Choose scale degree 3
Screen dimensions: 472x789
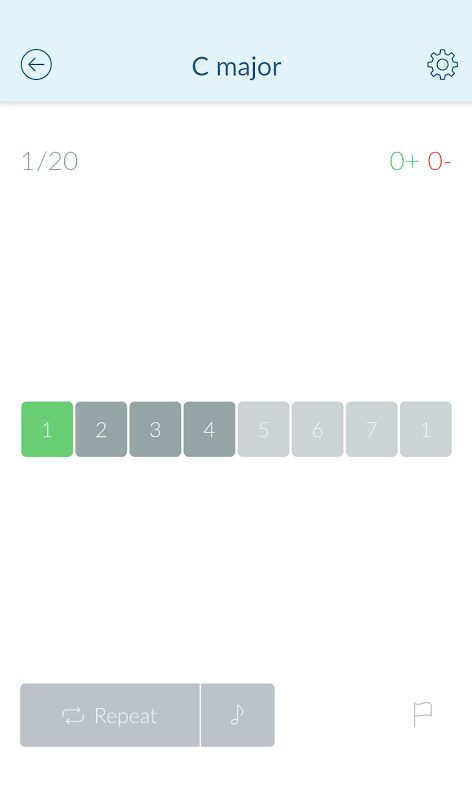(x=155, y=429)
